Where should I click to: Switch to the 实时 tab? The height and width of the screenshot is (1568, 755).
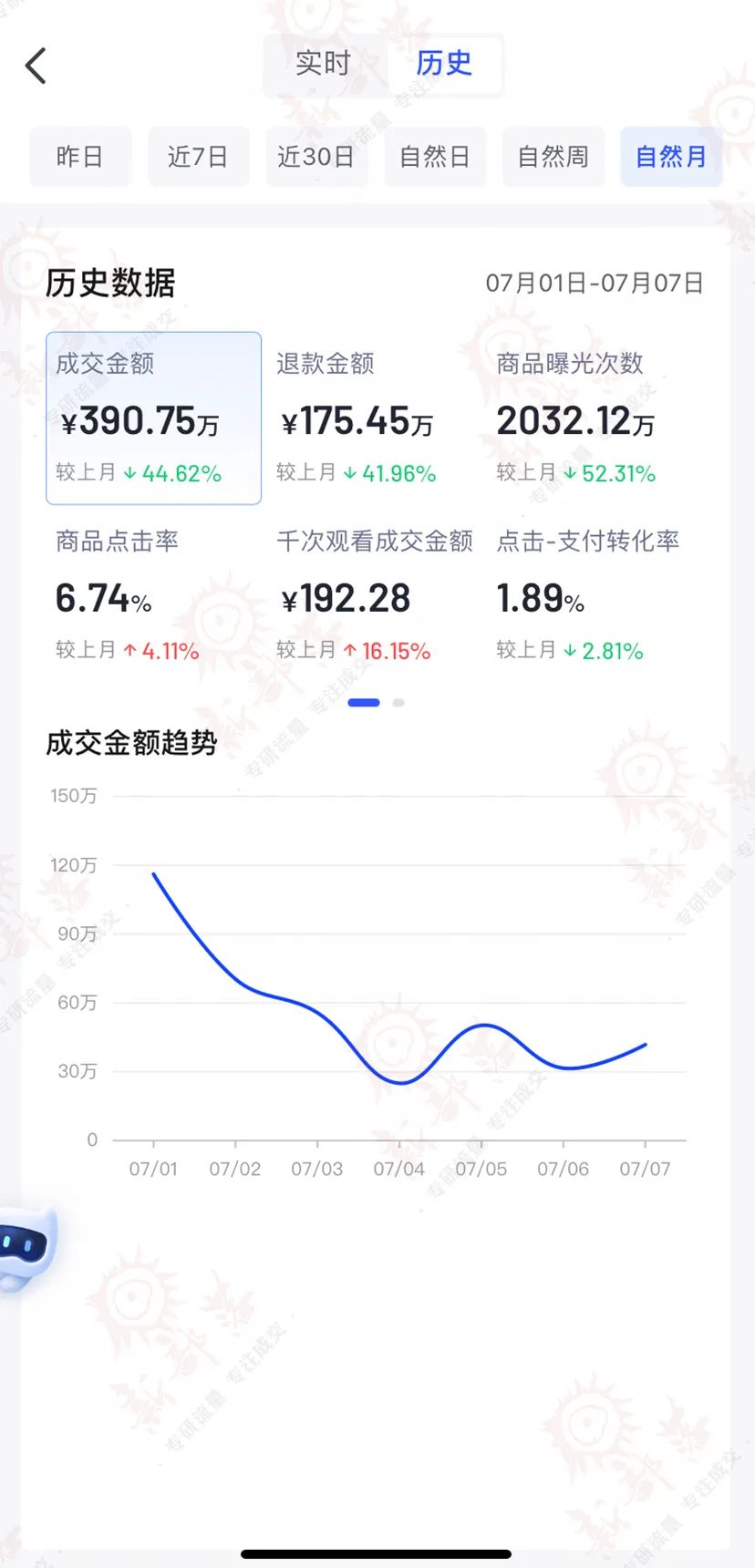324,64
